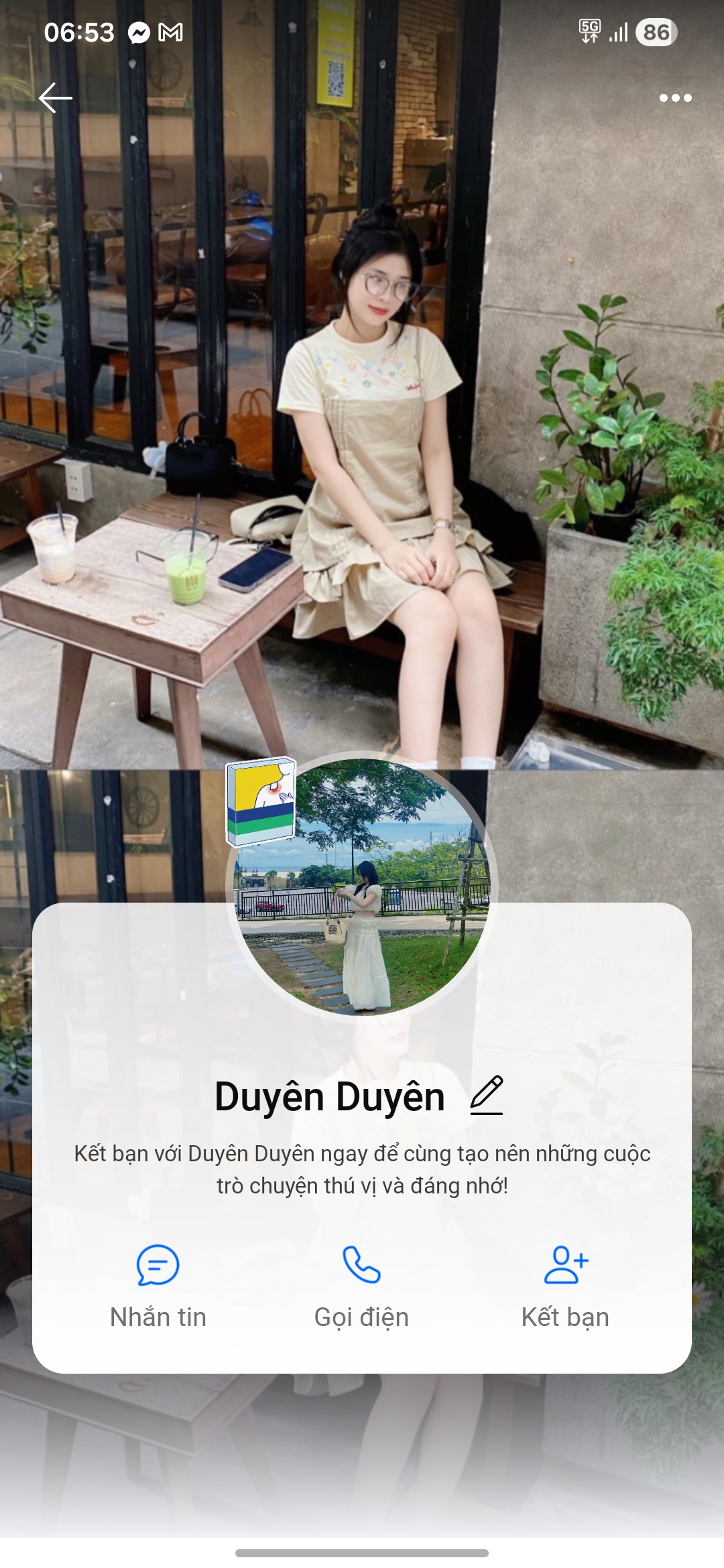The height and width of the screenshot is (1568, 724).
Task: Edit Duyên Duyên's display name with pencil
Action: (x=487, y=1096)
